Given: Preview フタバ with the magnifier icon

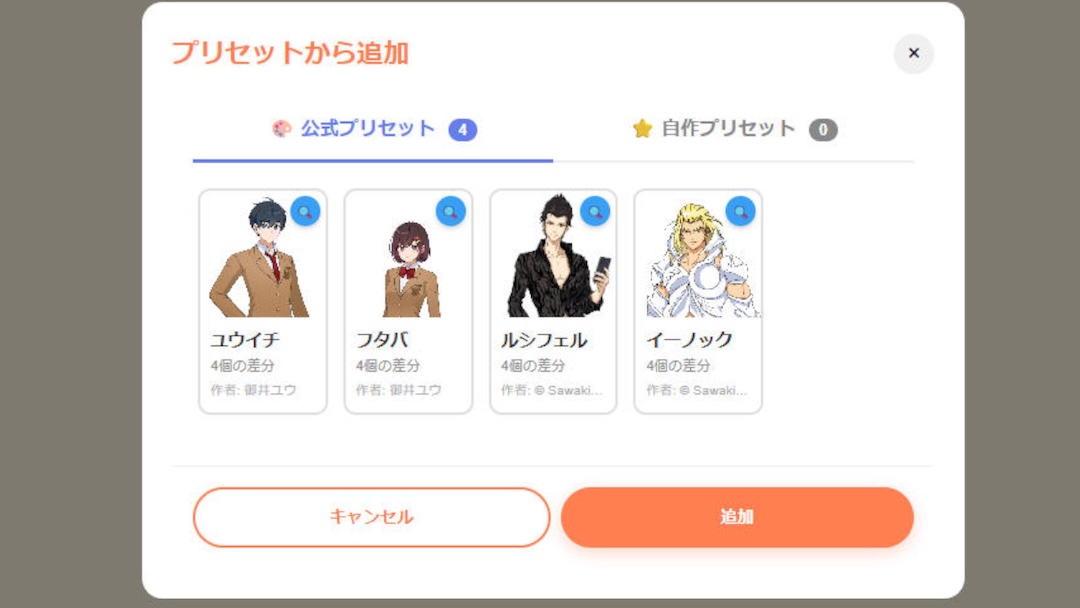Looking at the screenshot, I should click(x=450, y=211).
